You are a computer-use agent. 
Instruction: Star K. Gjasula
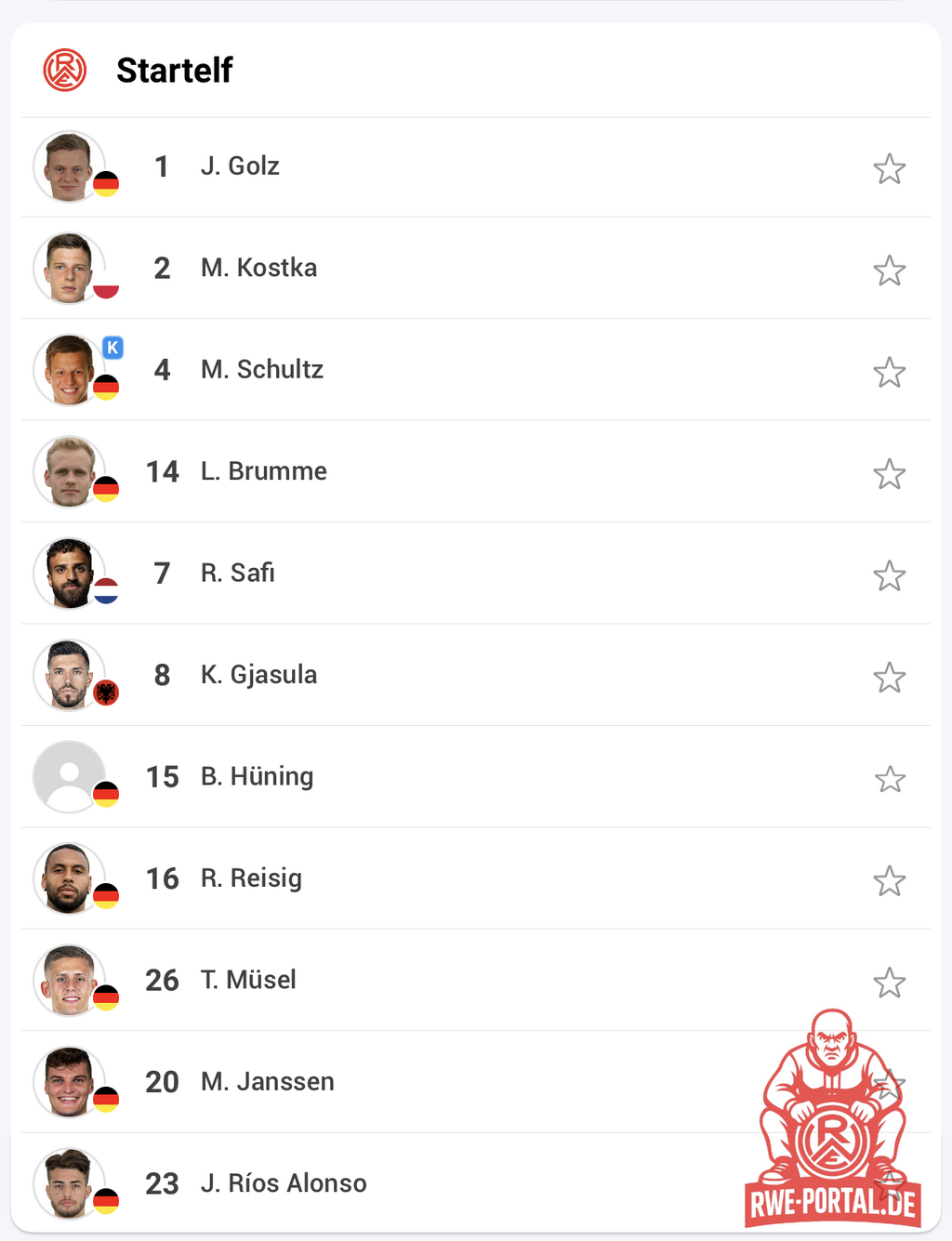click(889, 678)
